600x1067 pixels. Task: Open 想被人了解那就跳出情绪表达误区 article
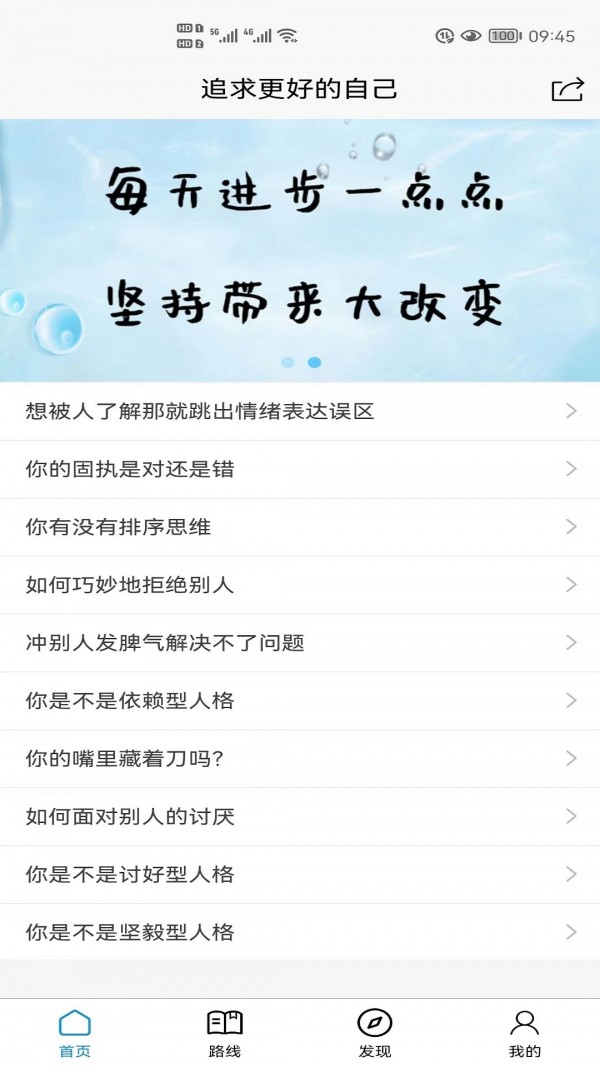coord(300,411)
